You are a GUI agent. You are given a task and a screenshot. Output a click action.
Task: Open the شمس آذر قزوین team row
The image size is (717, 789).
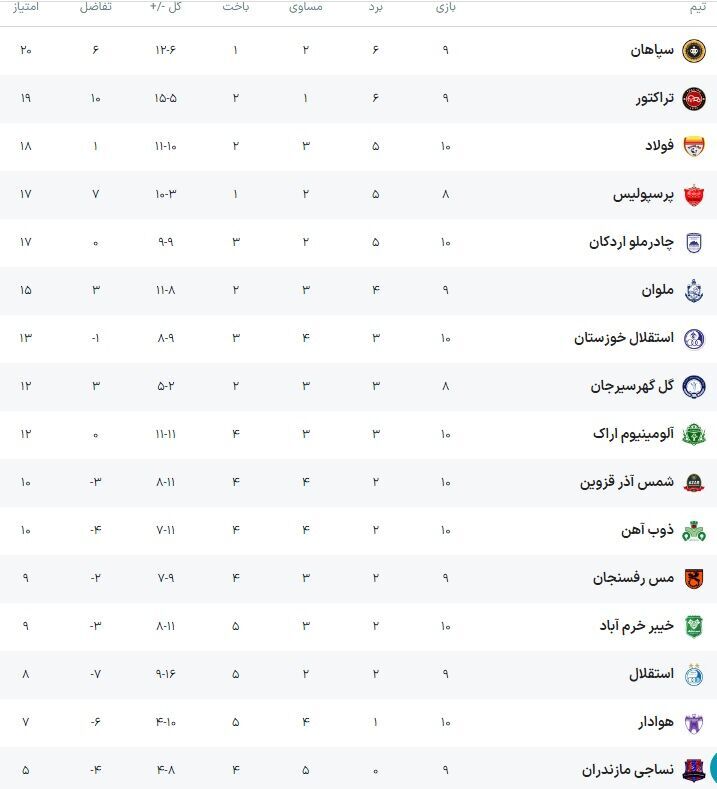[358, 483]
